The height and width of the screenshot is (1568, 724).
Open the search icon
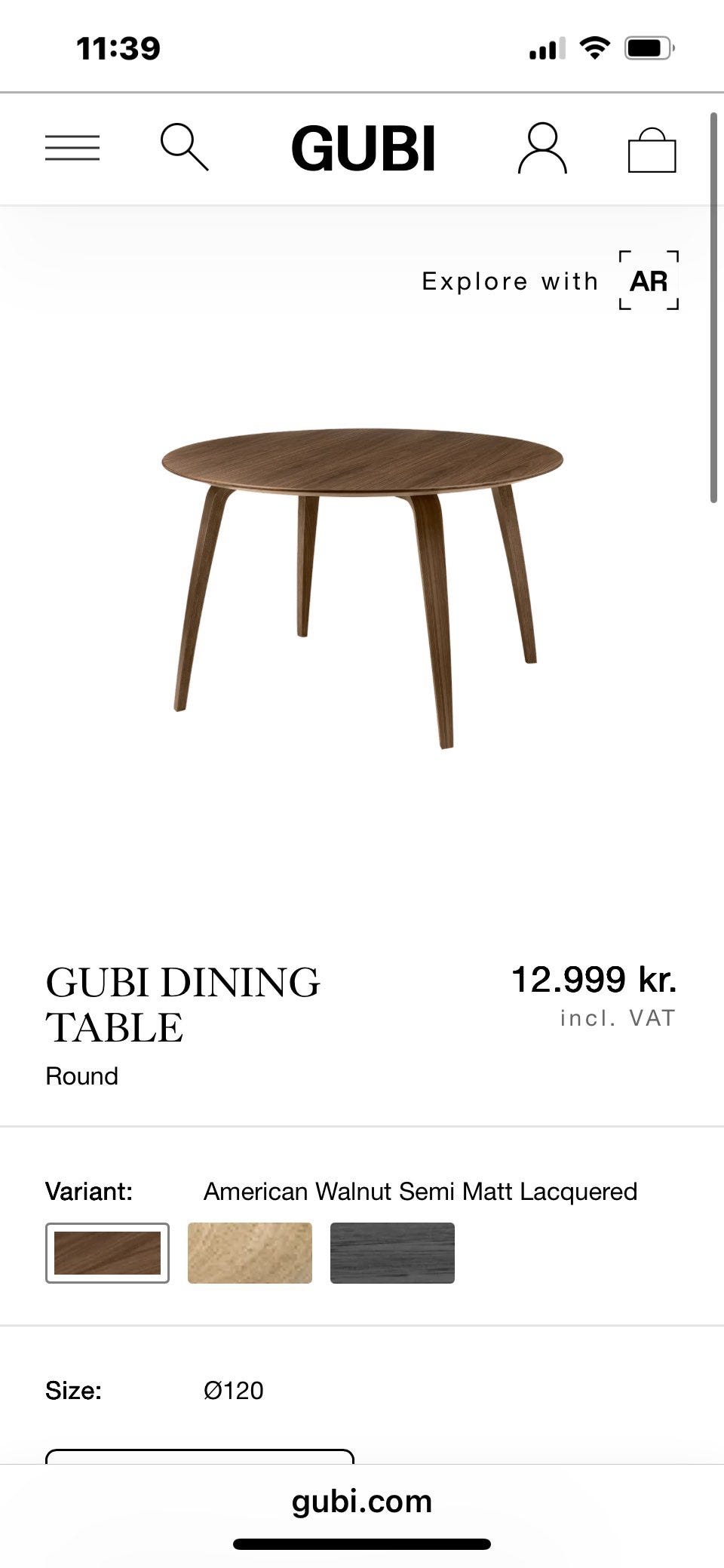point(186,149)
